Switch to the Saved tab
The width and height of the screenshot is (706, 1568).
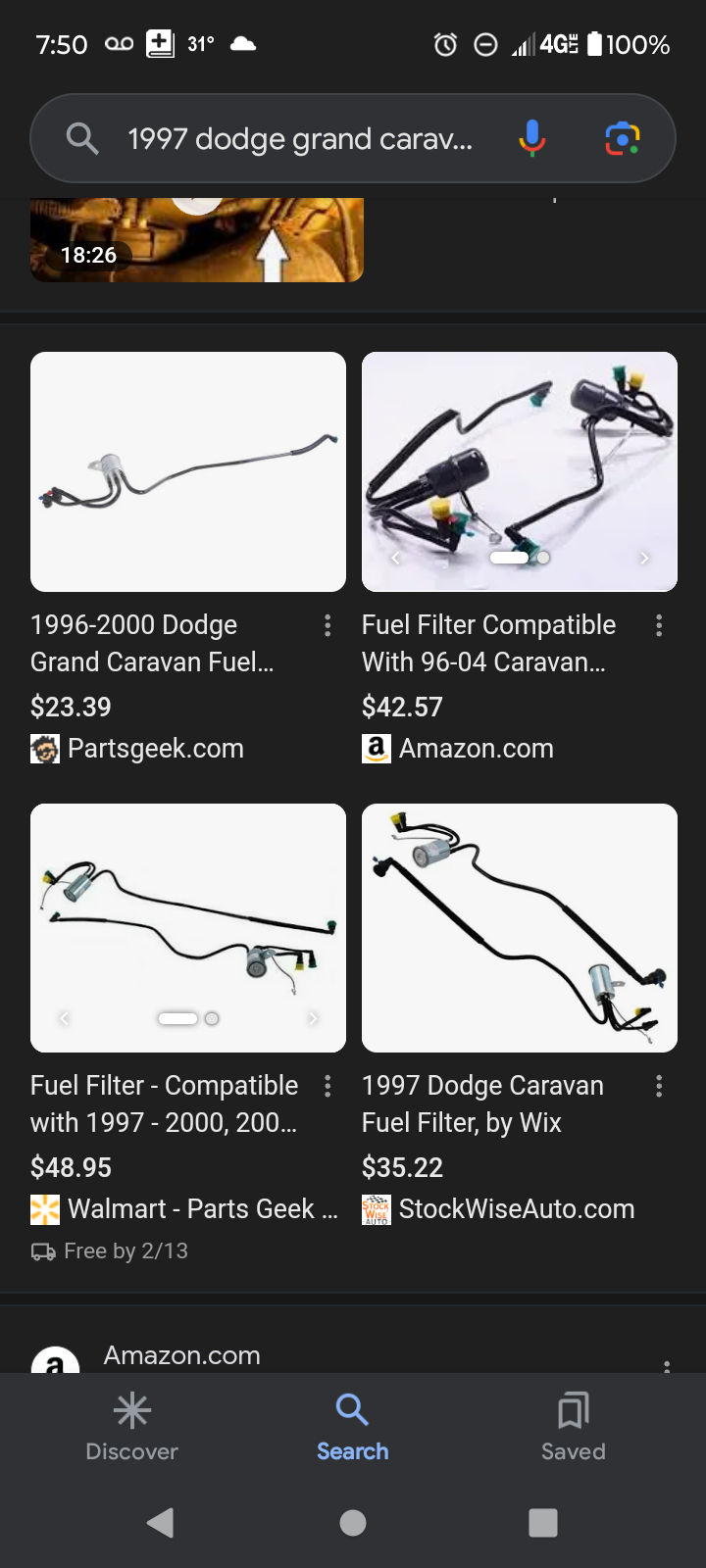point(573,1428)
